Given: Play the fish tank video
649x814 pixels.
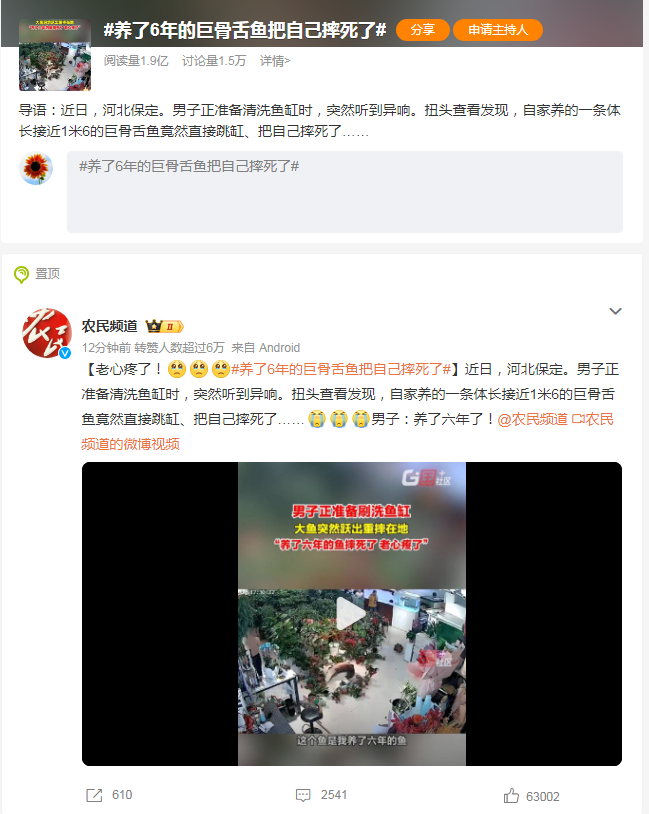Looking at the screenshot, I should pyautogui.click(x=351, y=614).
